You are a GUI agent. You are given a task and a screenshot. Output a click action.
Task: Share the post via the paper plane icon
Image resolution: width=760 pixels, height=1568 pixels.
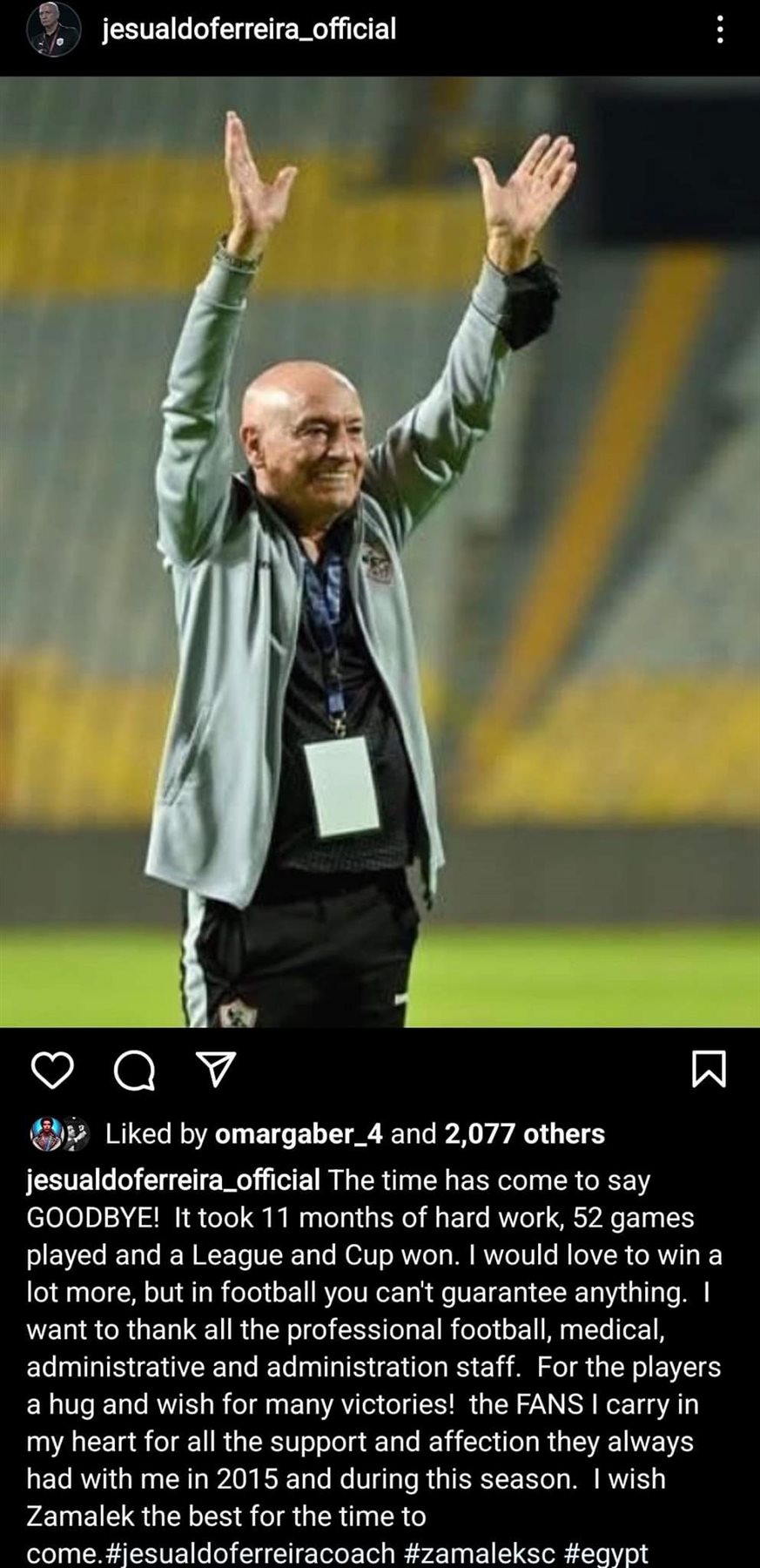(x=215, y=1069)
